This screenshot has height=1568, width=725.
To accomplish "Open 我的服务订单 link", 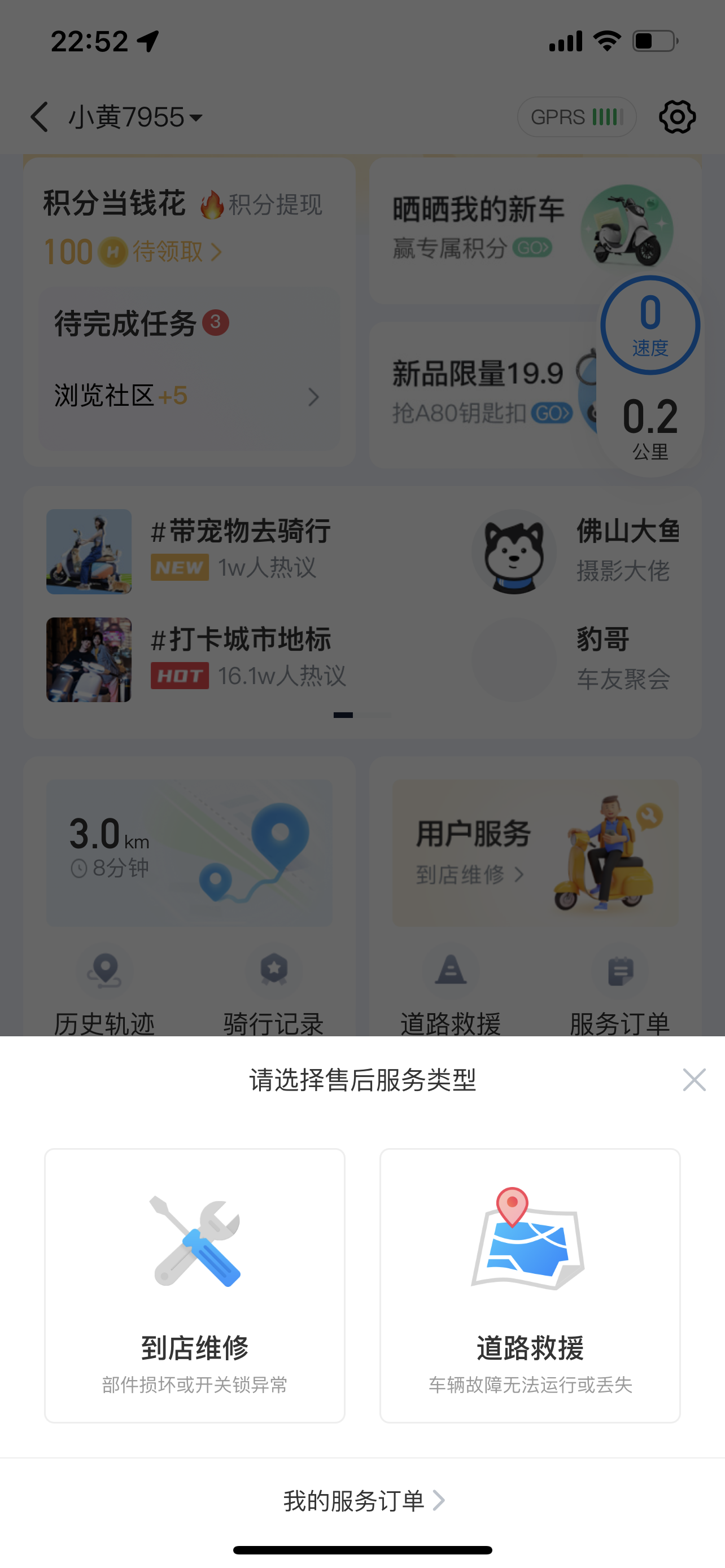I will (x=363, y=1500).
